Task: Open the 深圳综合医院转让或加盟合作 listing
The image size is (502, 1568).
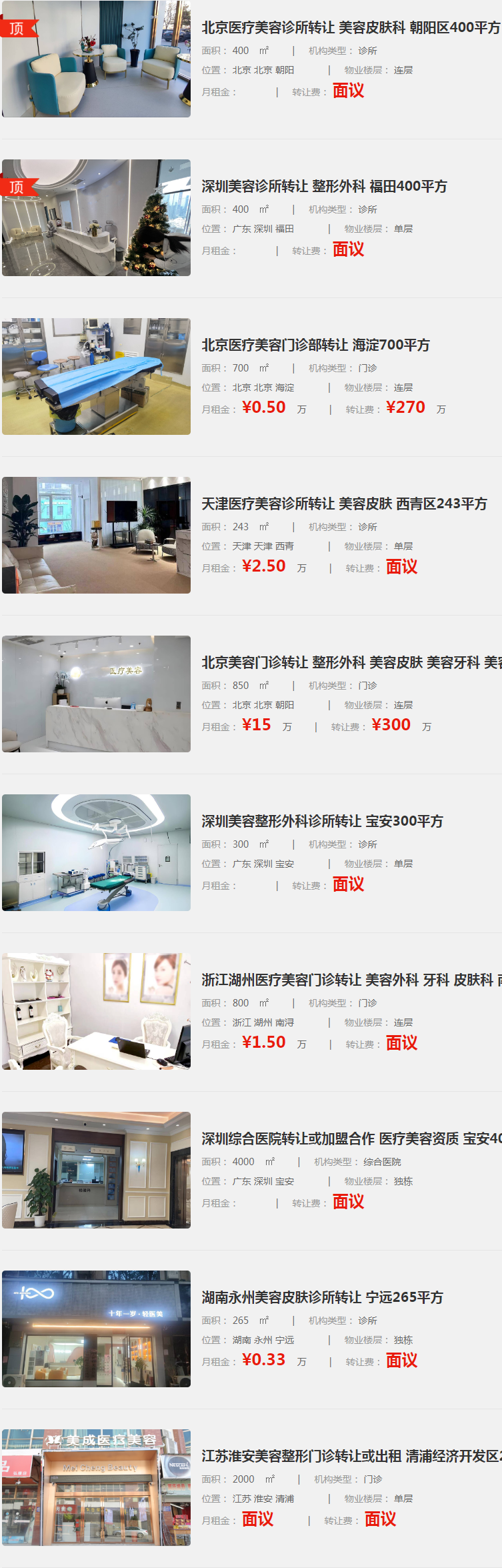Action: [x=351, y=1138]
